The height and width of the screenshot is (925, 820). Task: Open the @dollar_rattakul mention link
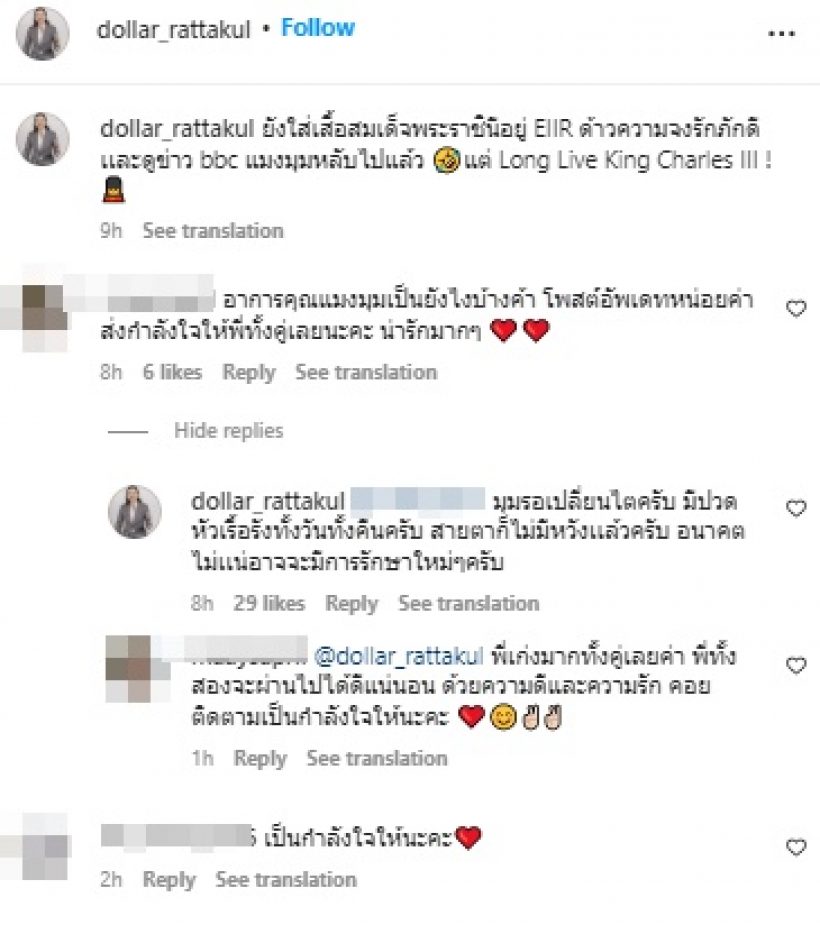click(x=399, y=657)
